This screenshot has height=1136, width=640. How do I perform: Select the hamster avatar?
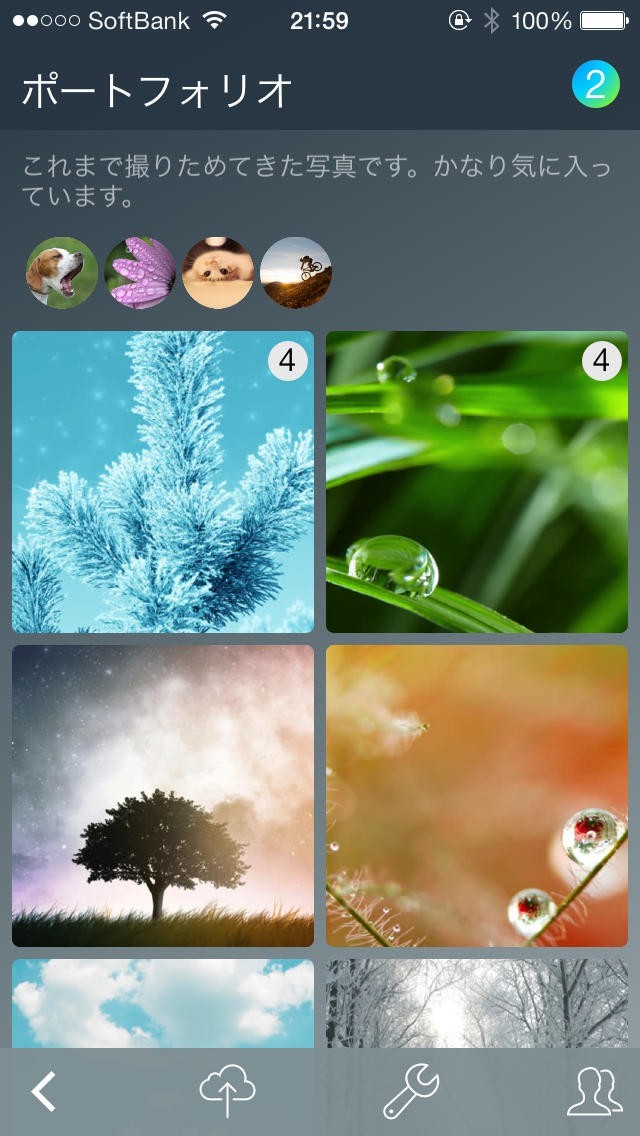click(x=218, y=273)
